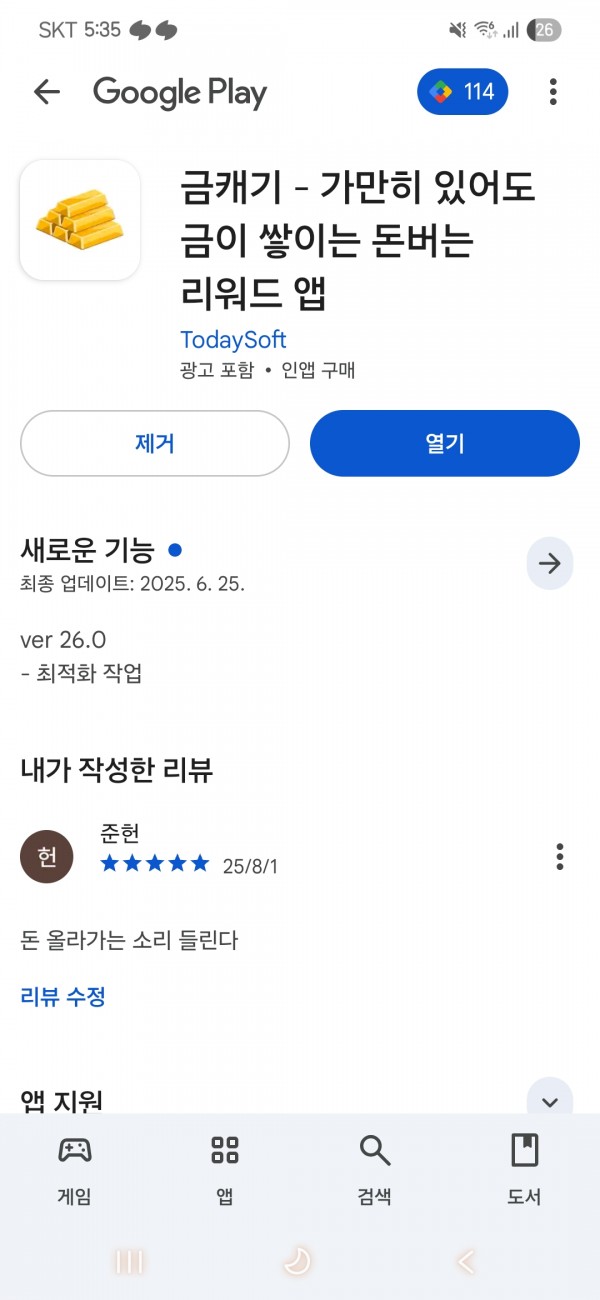Open the Play Points badge showing 114

(462, 92)
